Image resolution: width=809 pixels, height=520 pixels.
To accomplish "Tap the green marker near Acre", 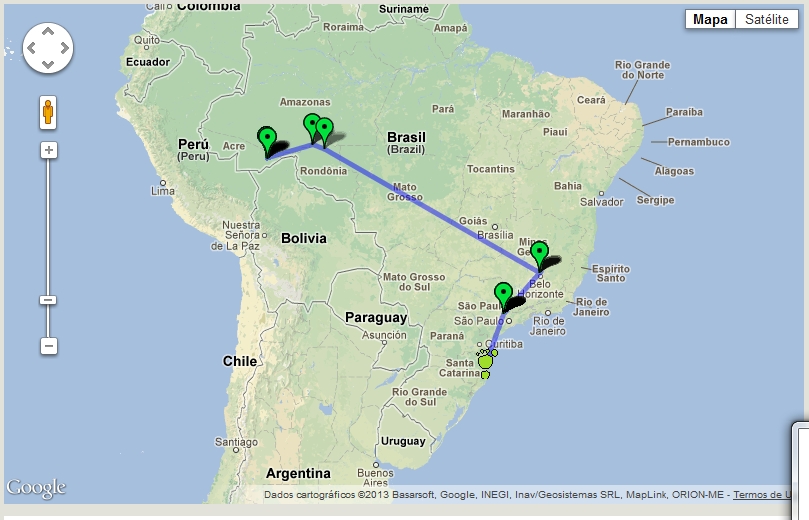I will (x=266, y=138).
